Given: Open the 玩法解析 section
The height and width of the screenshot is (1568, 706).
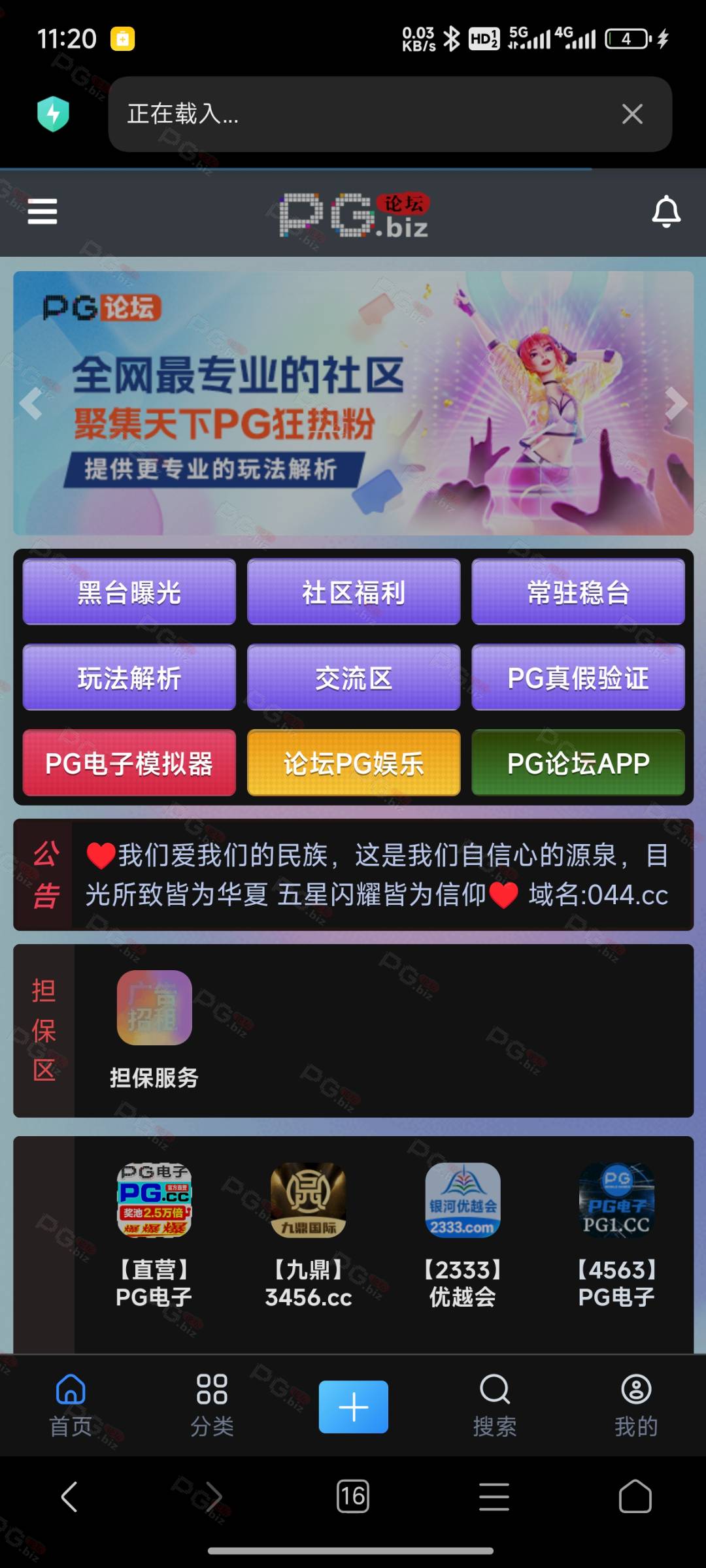Looking at the screenshot, I should 129,678.
